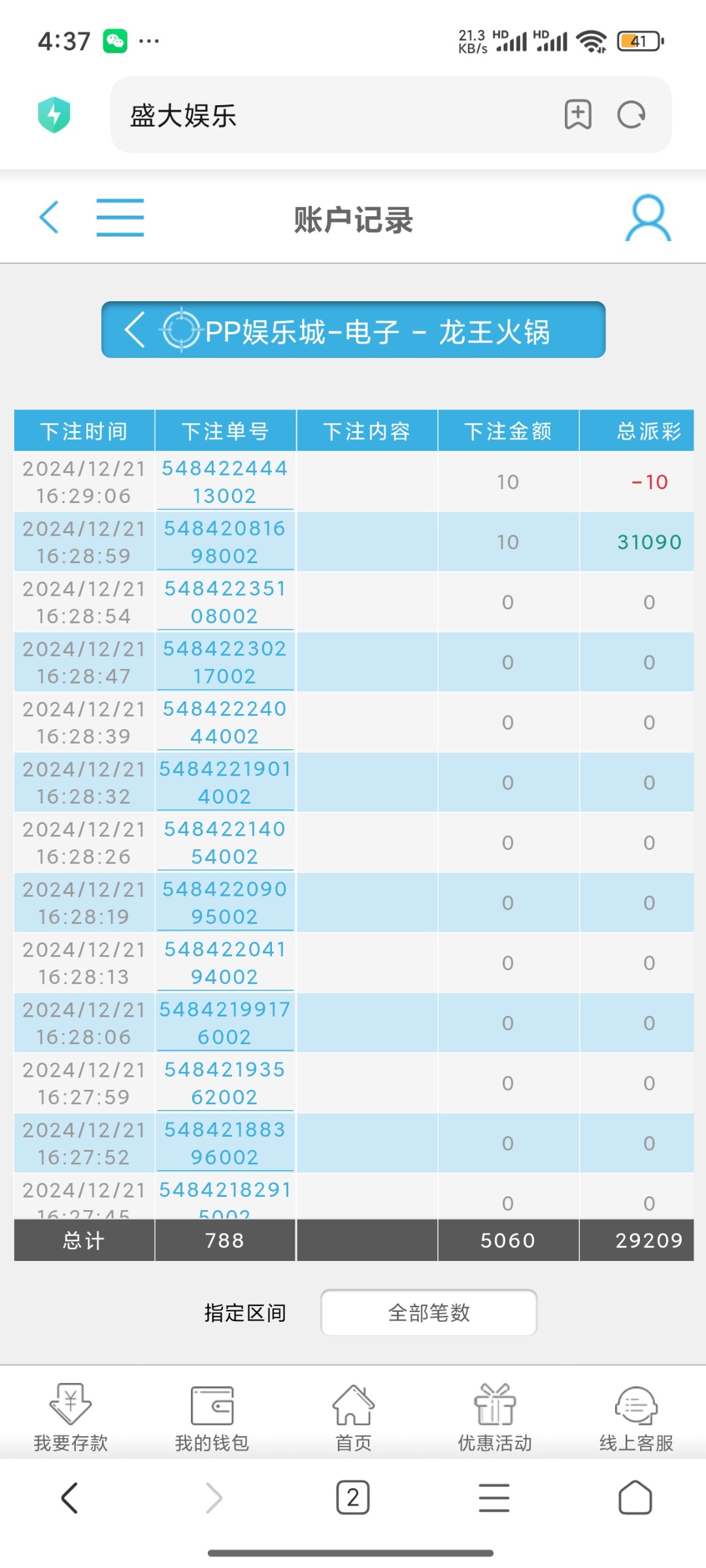Add bookmark using the icon in address bar
The image size is (706, 1568).
(578, 114)
